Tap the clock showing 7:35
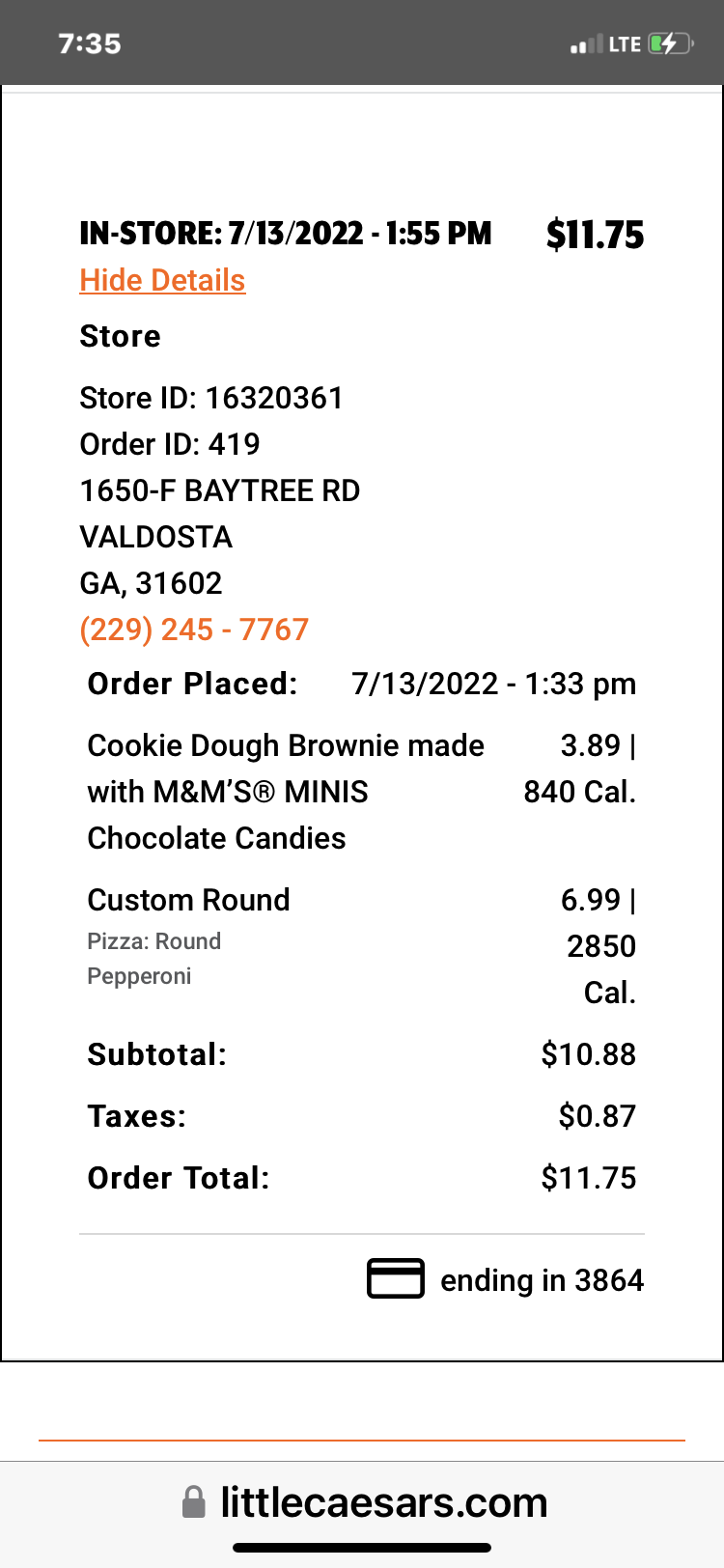 pos(92,42)
